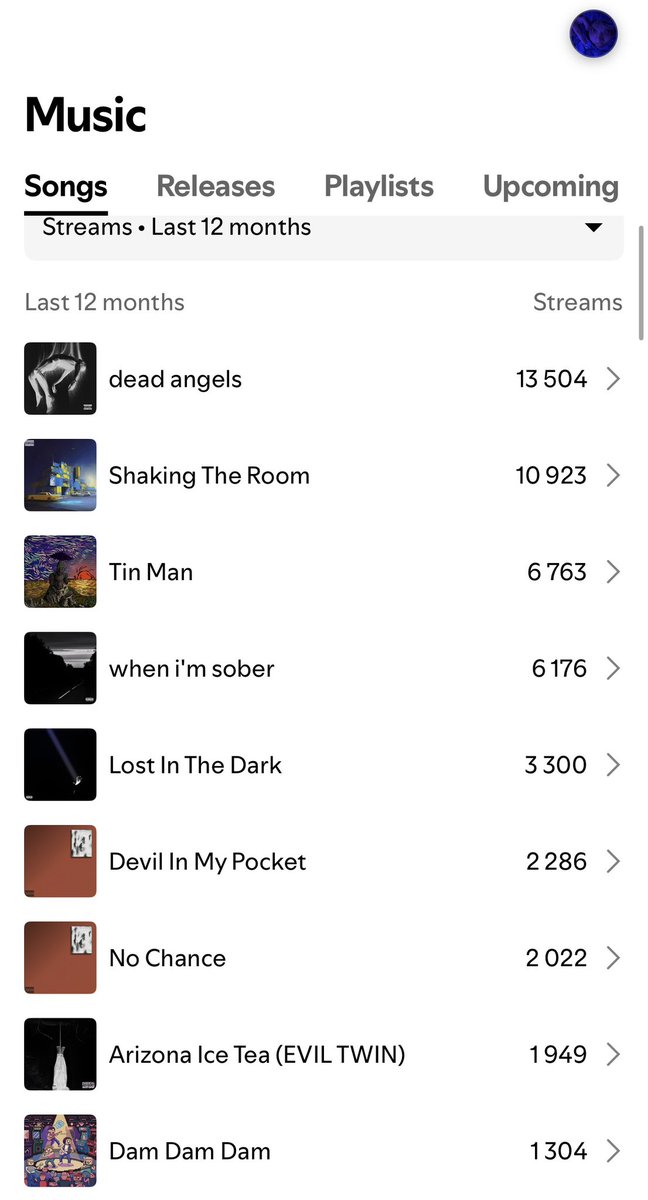Image resolution: width=648 pixels, height=1200 pixels.
Task: Open Lost In The Dark stats
Action: pos(323,765)
